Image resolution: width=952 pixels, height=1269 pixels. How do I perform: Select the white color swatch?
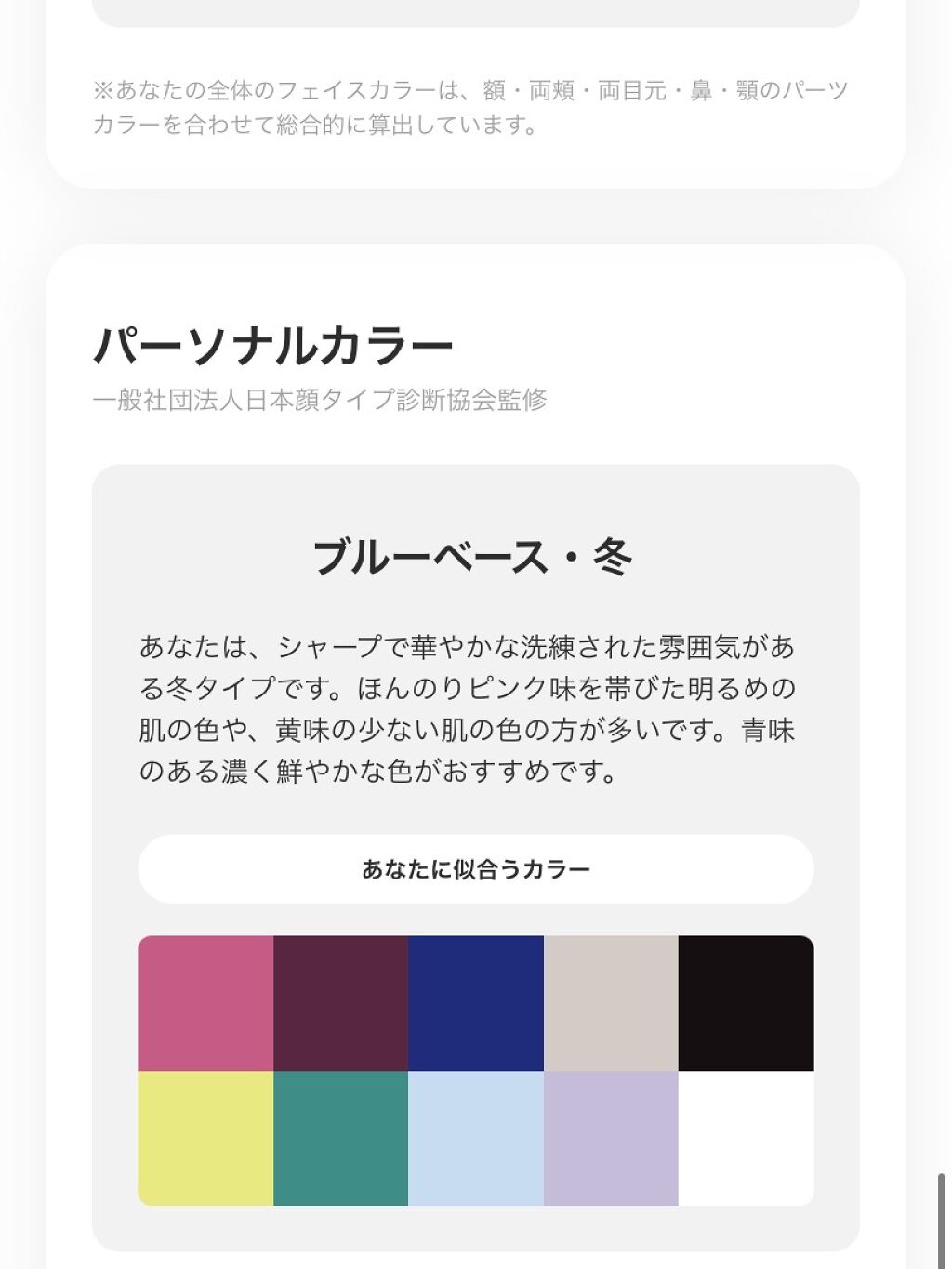tap(745, 1138)
